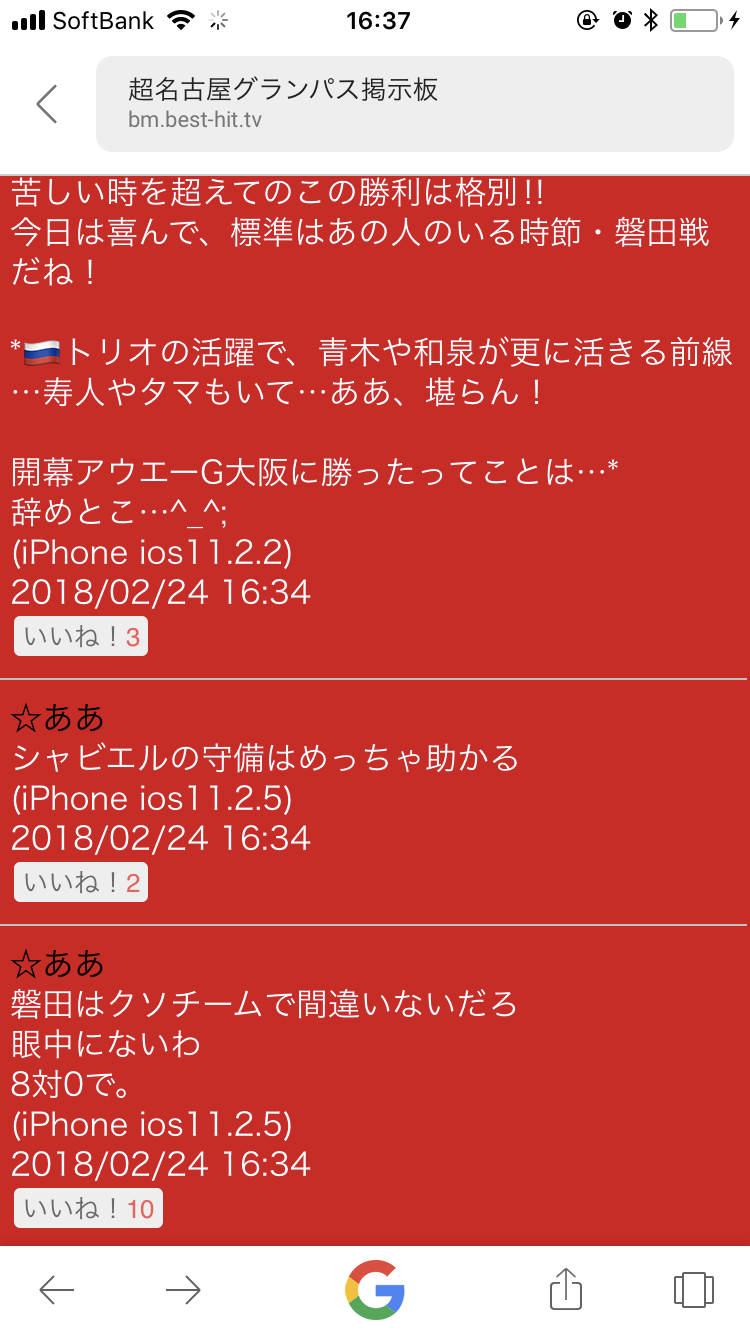Screen dimensions: 750x1334
Task: Go forward using the toolbar right arrow
Action: tap(183, 1290)
